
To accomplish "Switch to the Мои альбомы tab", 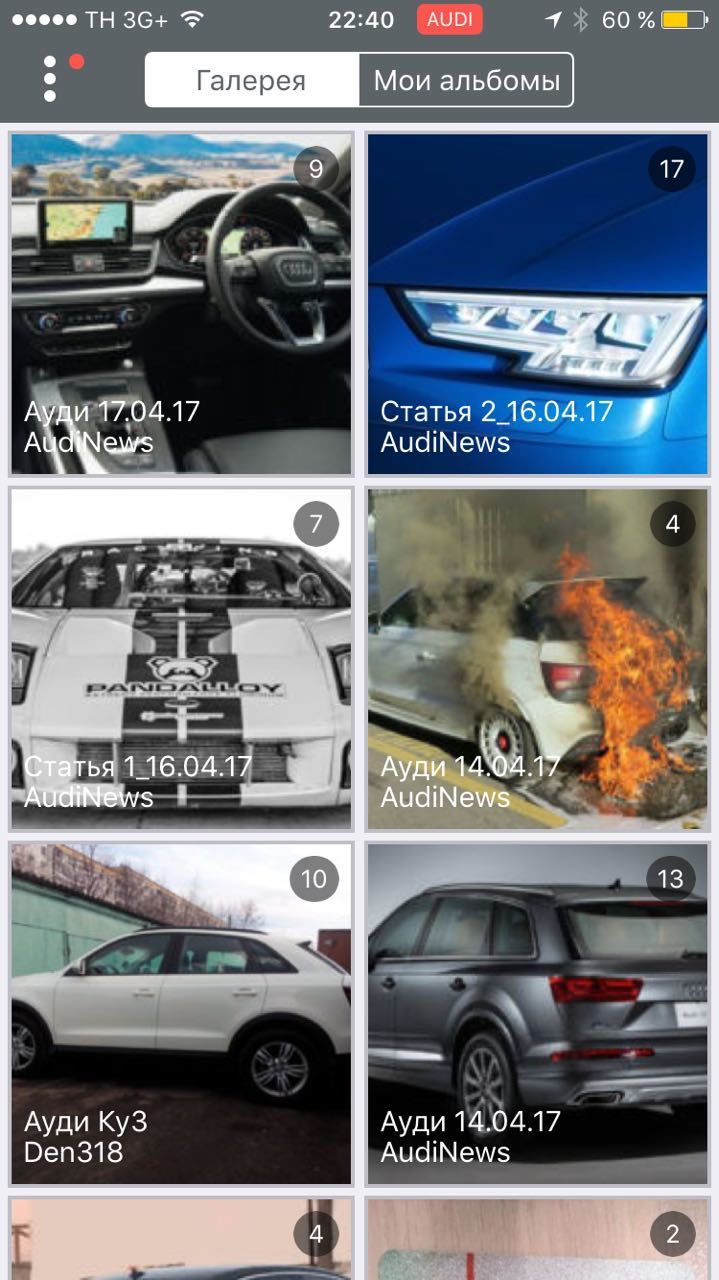I will [x=466, y=80].
